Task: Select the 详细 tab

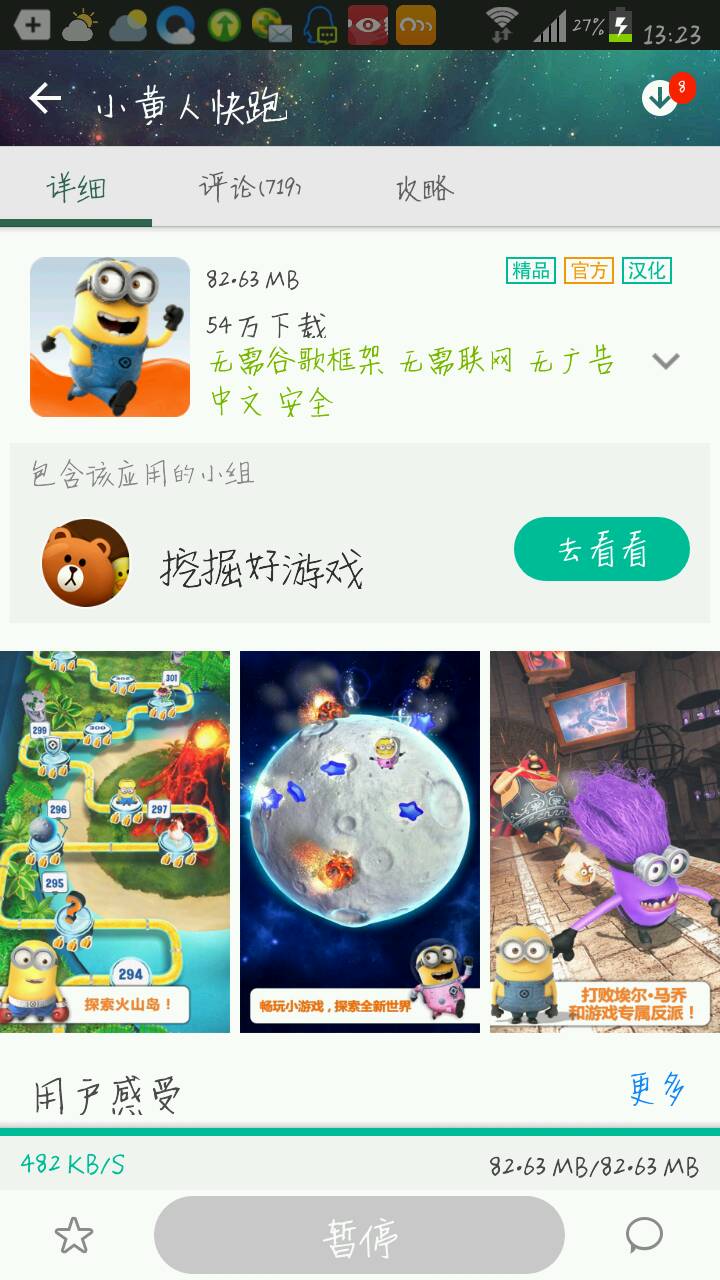Action: (76, 187)
